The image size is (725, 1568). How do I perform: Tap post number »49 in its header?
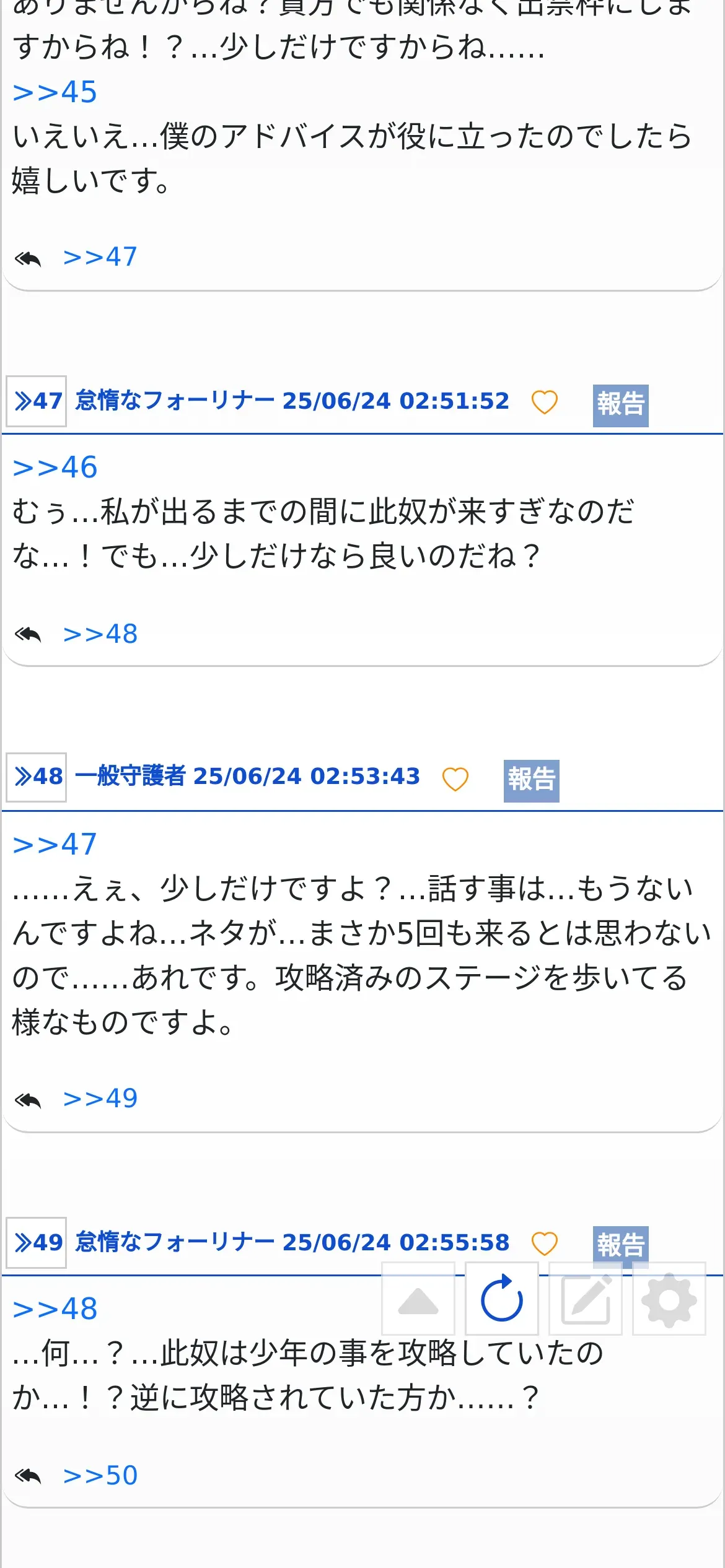point(37,1242)
